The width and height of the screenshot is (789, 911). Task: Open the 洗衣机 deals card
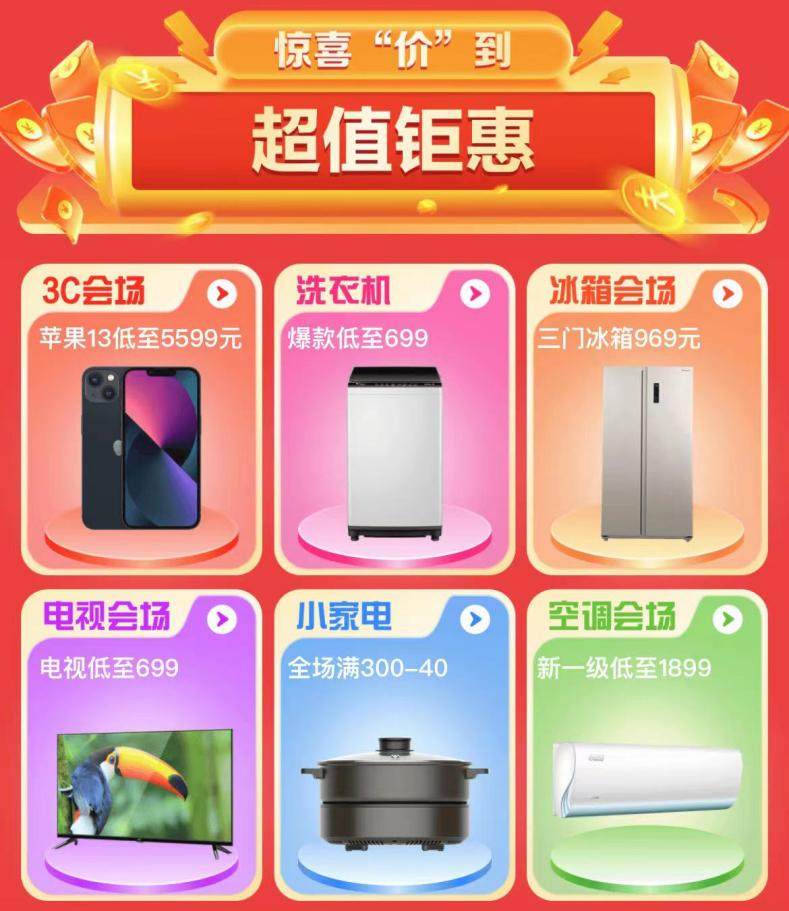[394, 420]
